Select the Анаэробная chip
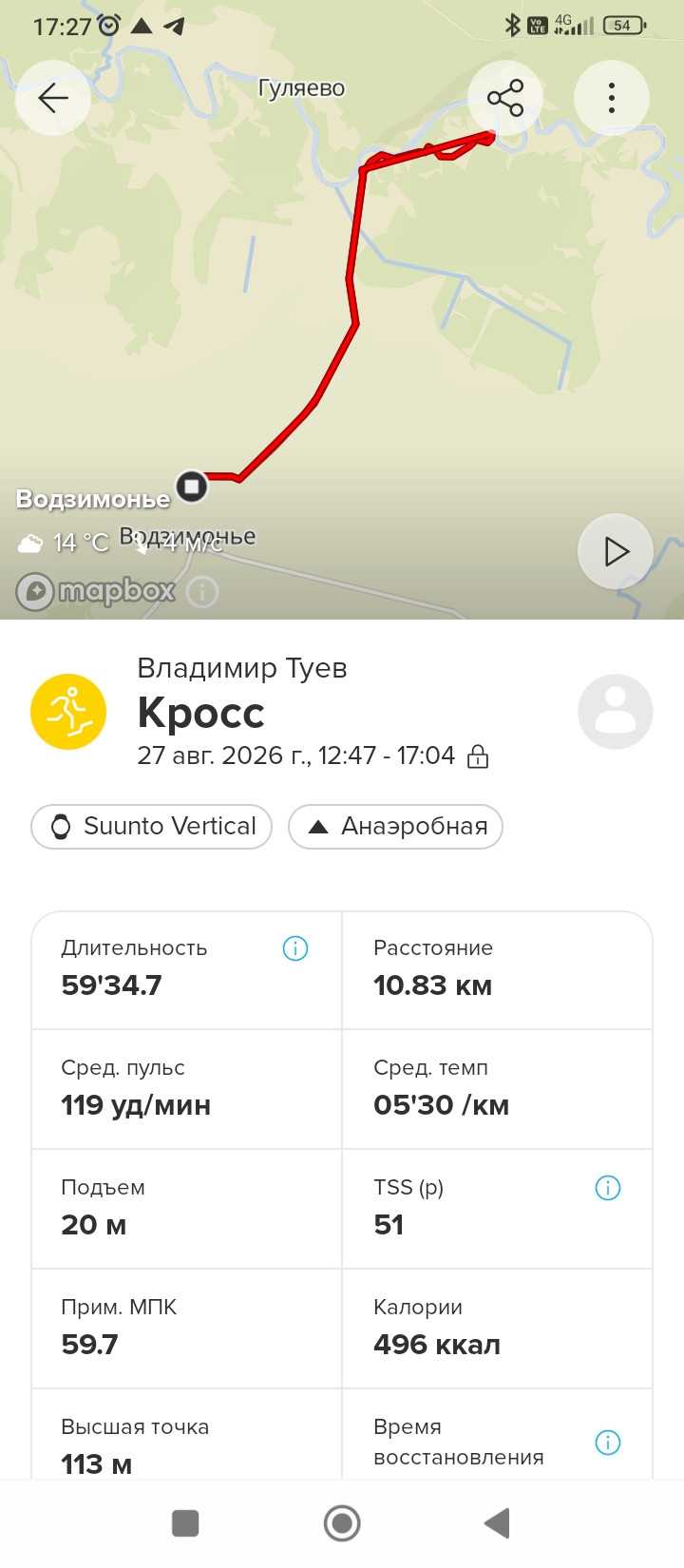 point(395,827)
